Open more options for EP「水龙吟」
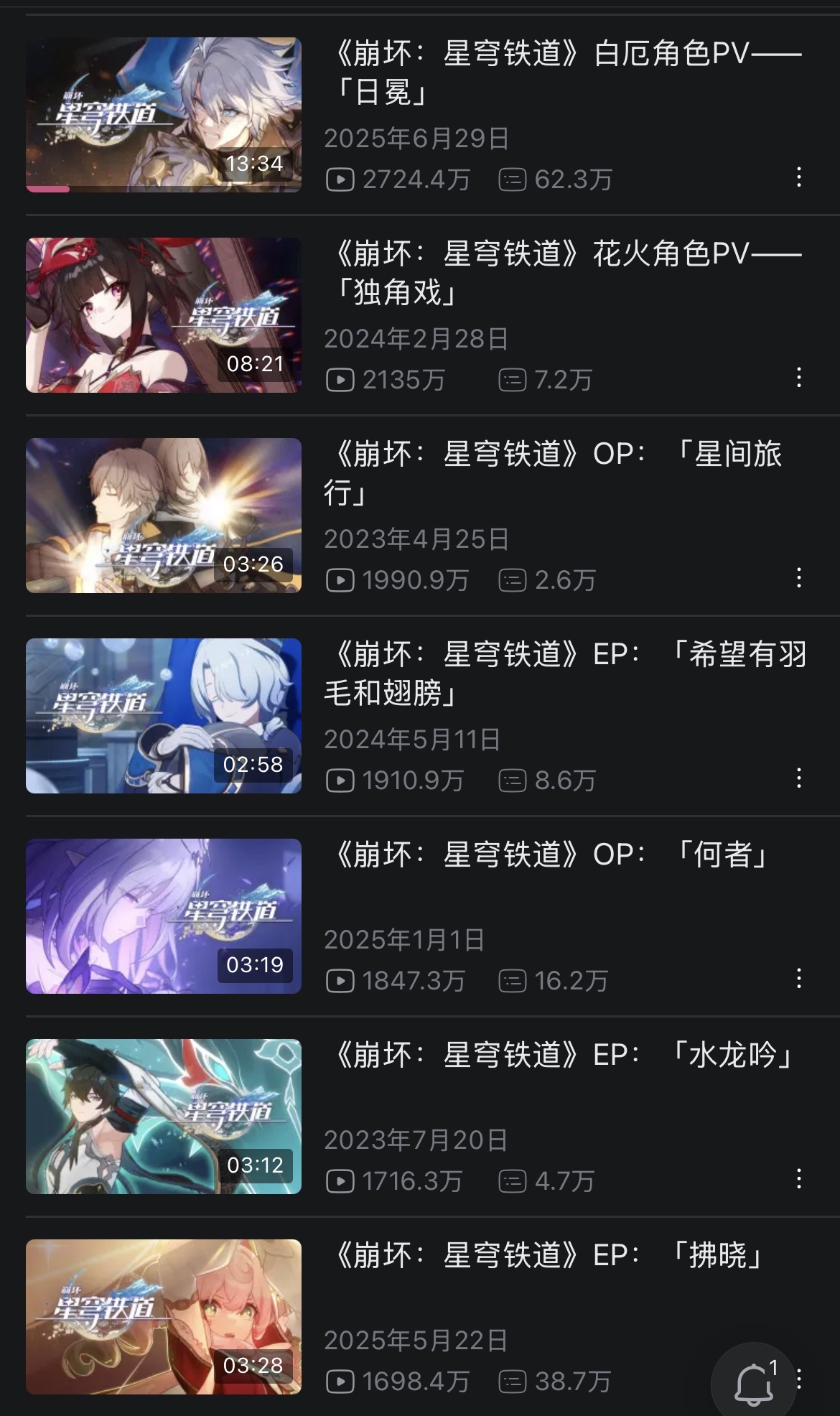 [x=798, y=1179]
